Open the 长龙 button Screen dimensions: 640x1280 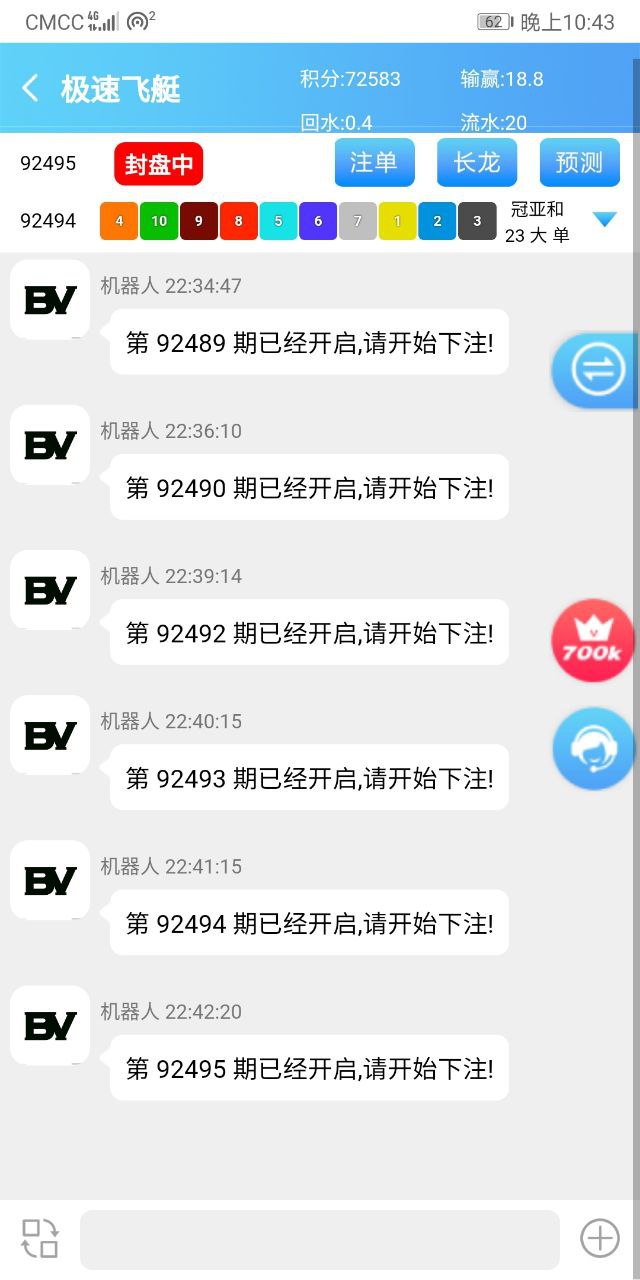[477, 162]
